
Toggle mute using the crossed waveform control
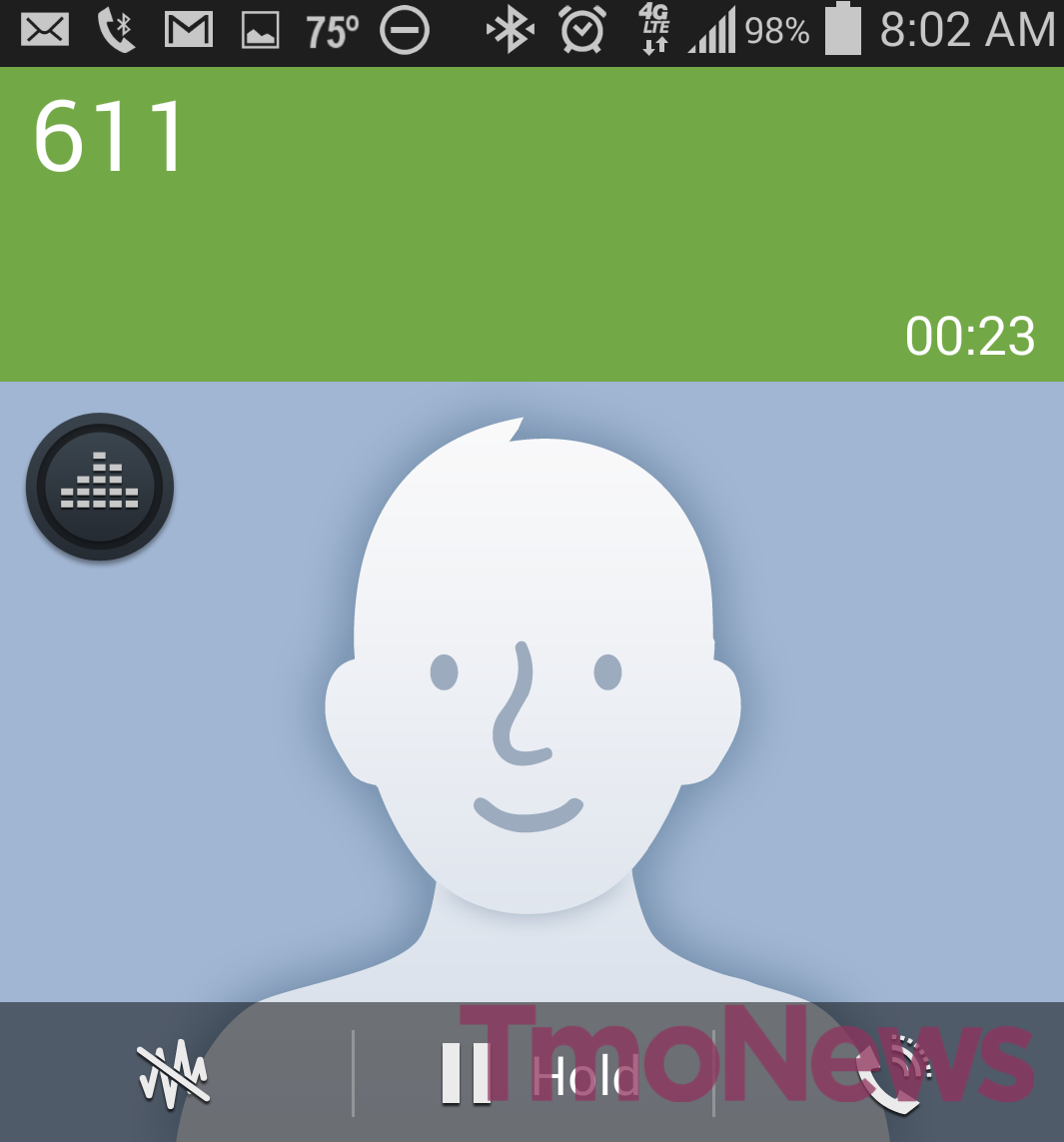tap(175, 1074)
